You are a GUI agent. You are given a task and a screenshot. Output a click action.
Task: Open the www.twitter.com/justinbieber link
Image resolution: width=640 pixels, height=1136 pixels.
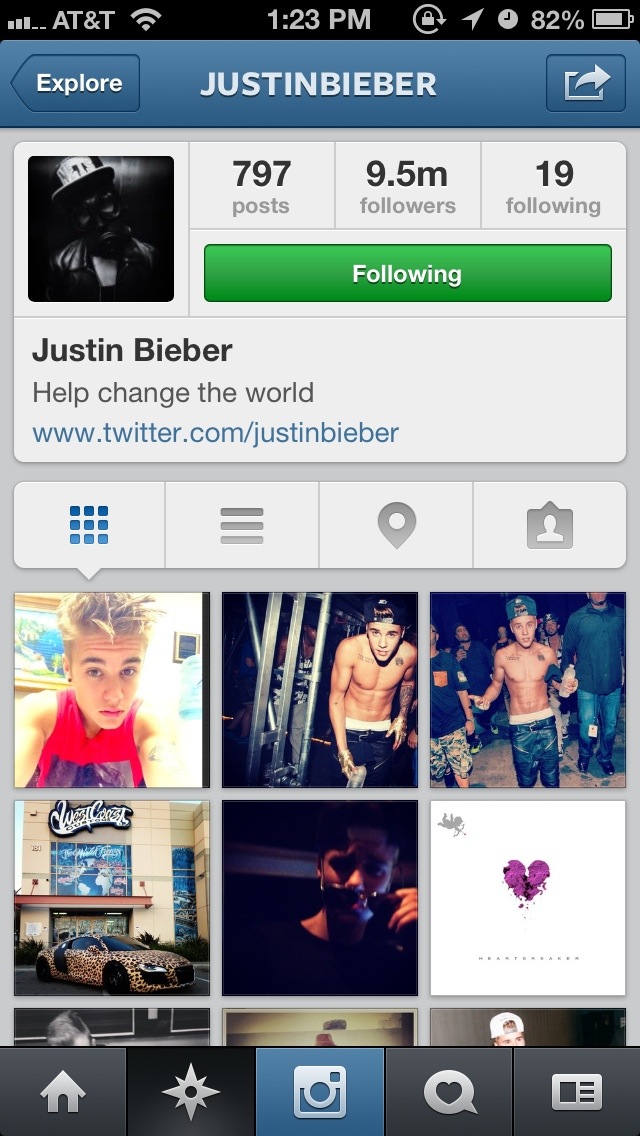pyautogui.click(x=215, y=433)
